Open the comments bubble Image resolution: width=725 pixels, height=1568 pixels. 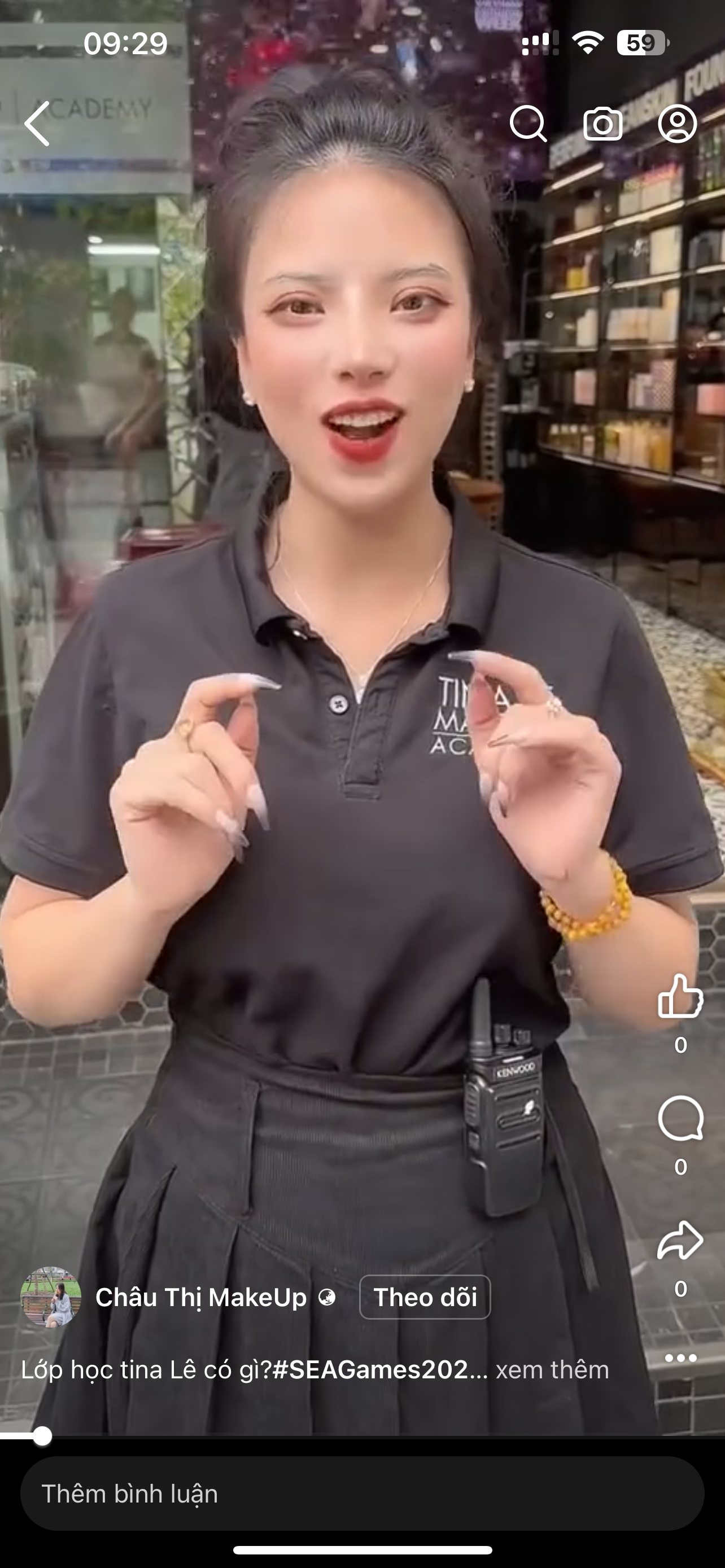click(x=680, y=1118)
